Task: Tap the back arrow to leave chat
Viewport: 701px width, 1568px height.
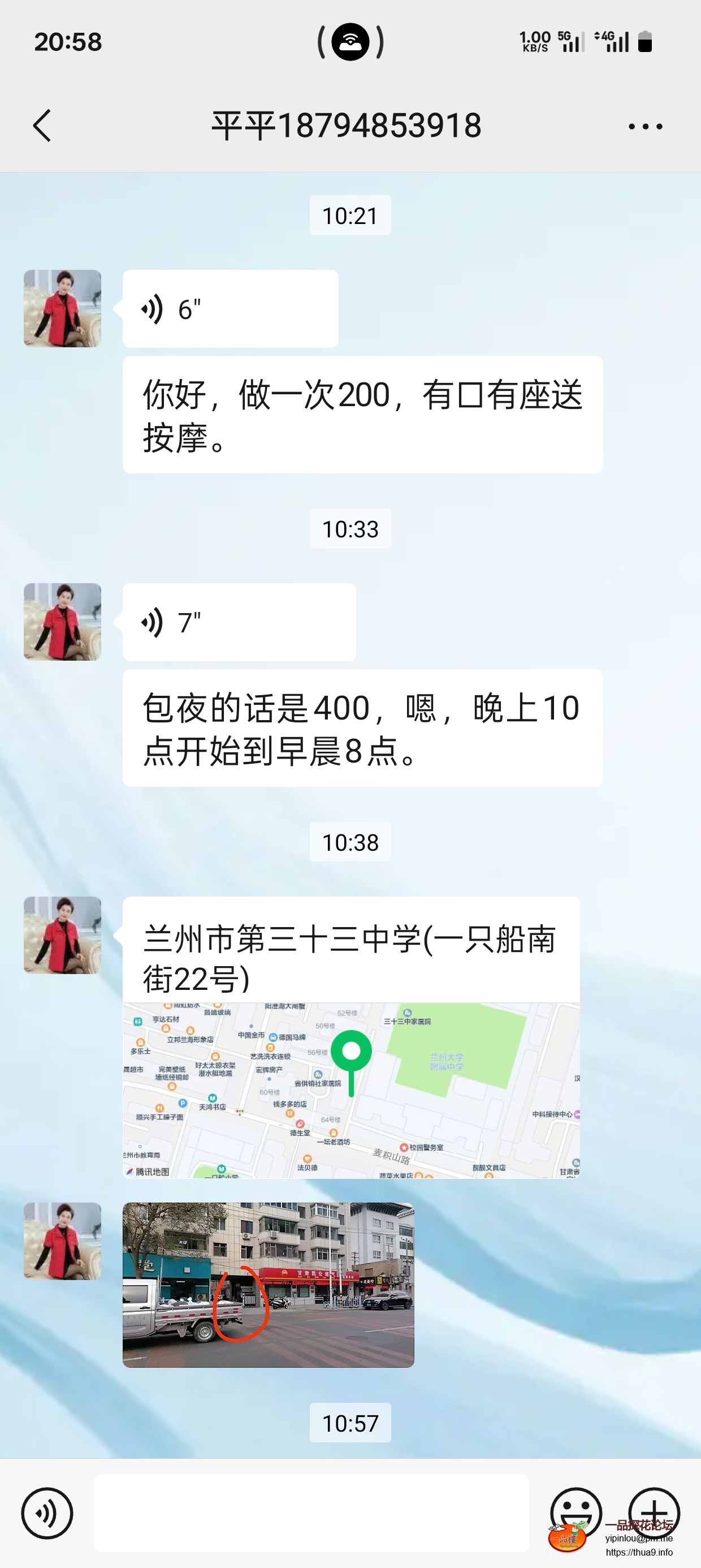Action: tap(42, 126)
